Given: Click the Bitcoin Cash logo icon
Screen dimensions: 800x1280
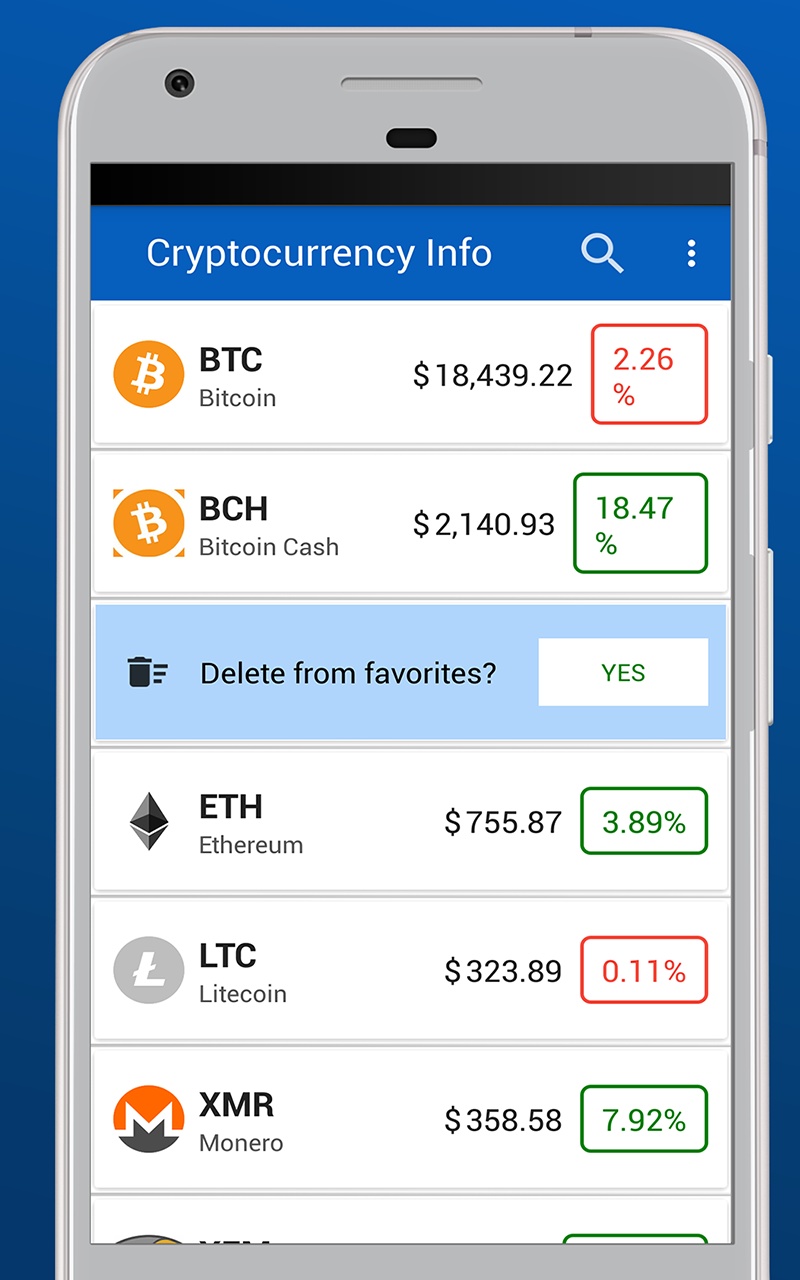Looking at the screenshot, I should (x=148, y=523).
